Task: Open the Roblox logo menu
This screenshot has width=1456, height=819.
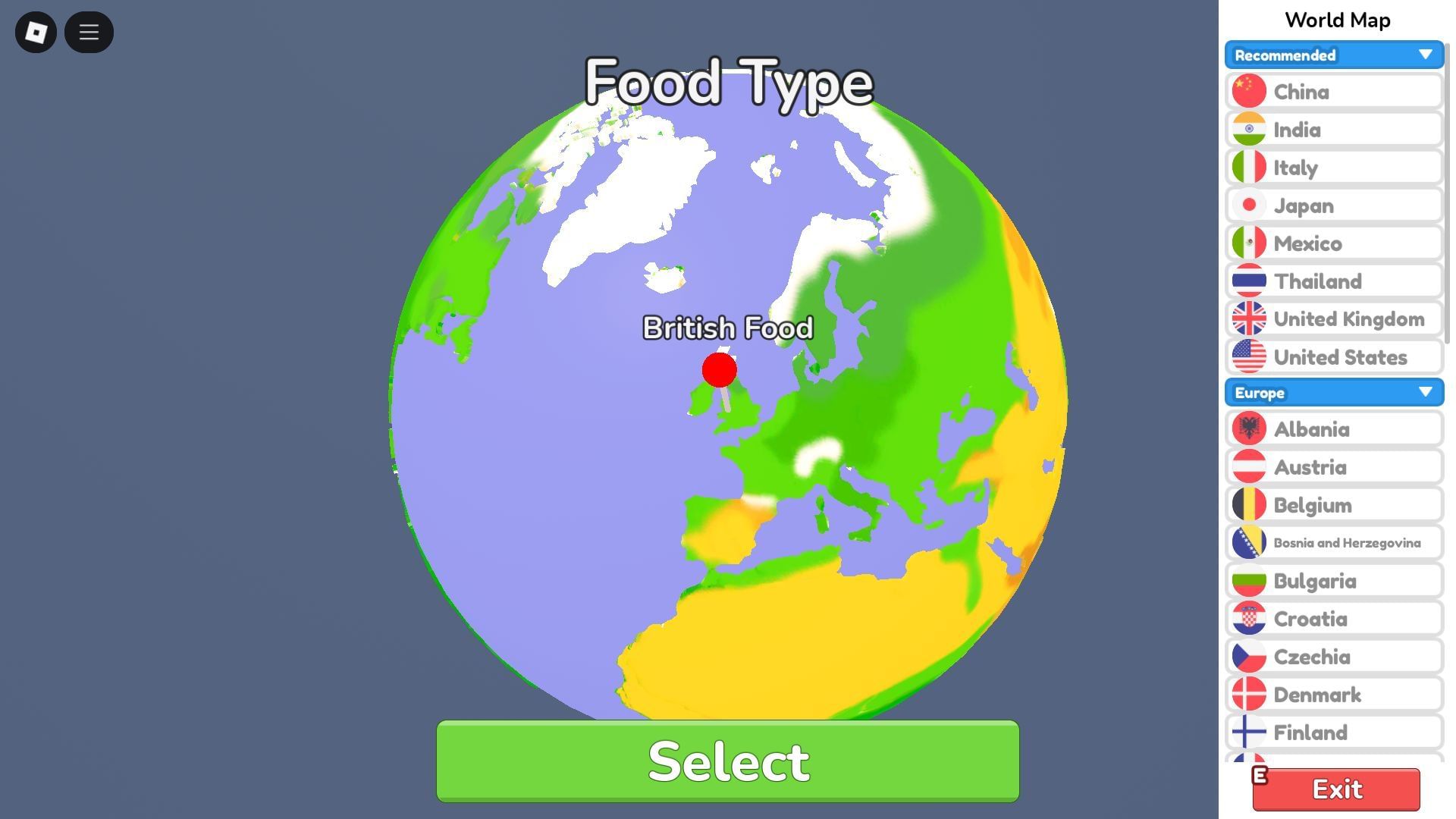Action: click(x=36, y=32)
